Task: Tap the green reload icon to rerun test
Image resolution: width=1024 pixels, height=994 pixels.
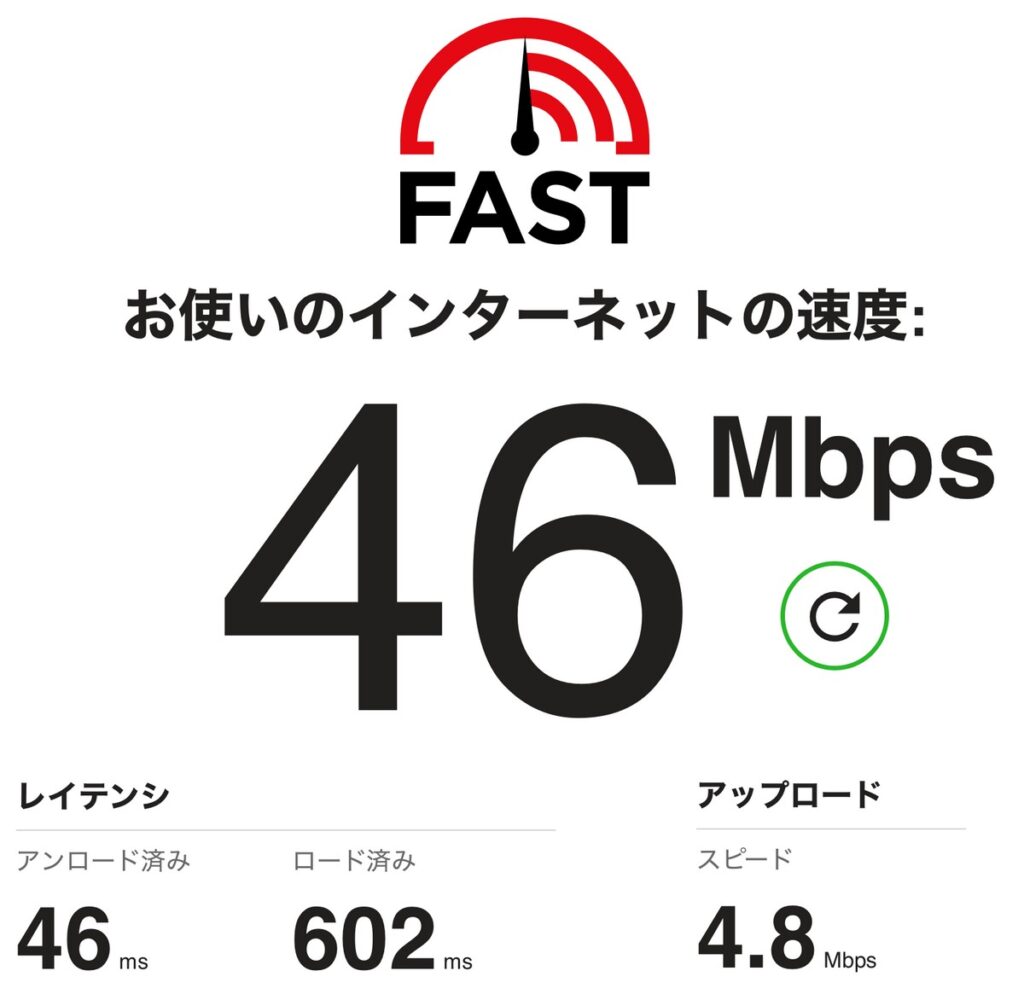Action: [834, 617]
